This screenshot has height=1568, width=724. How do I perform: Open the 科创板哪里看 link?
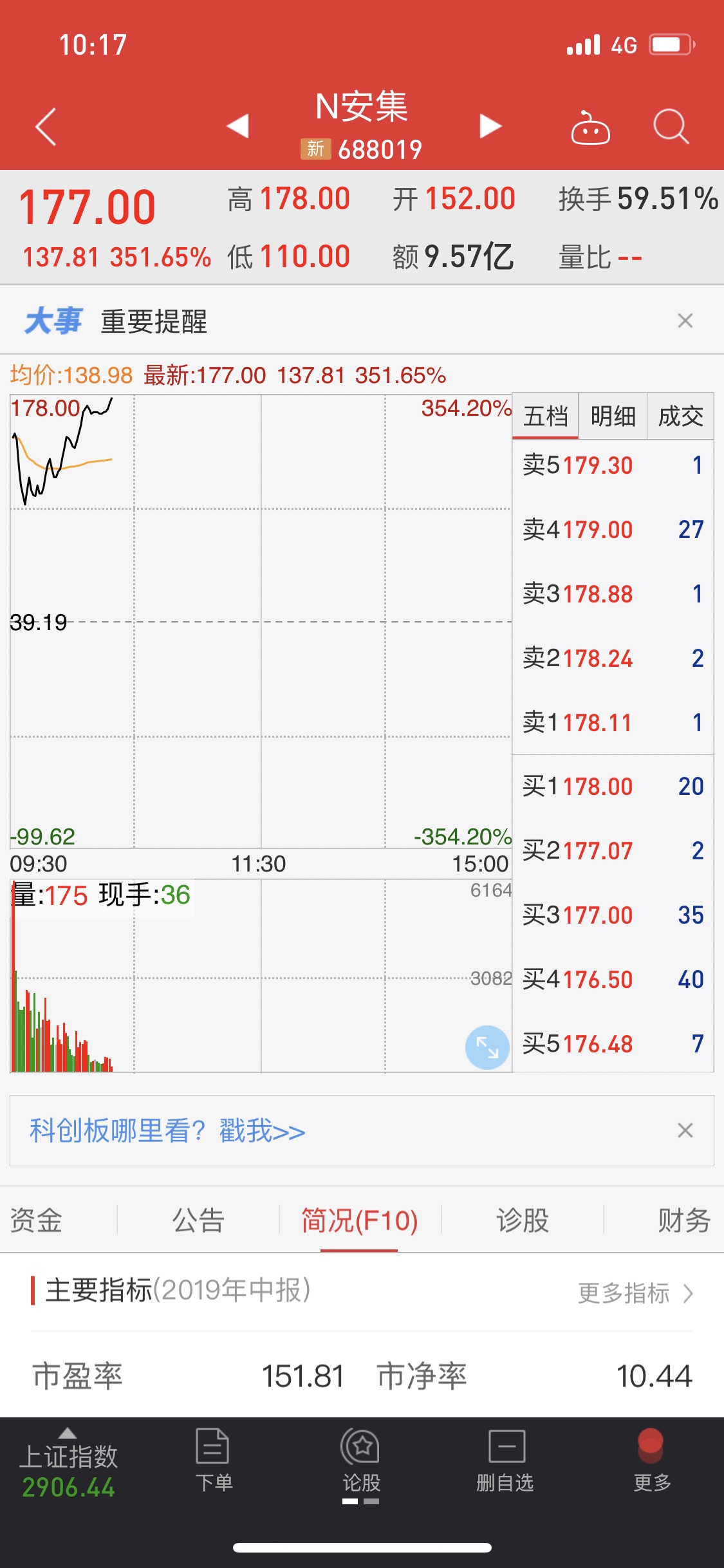pos(167,1131)
